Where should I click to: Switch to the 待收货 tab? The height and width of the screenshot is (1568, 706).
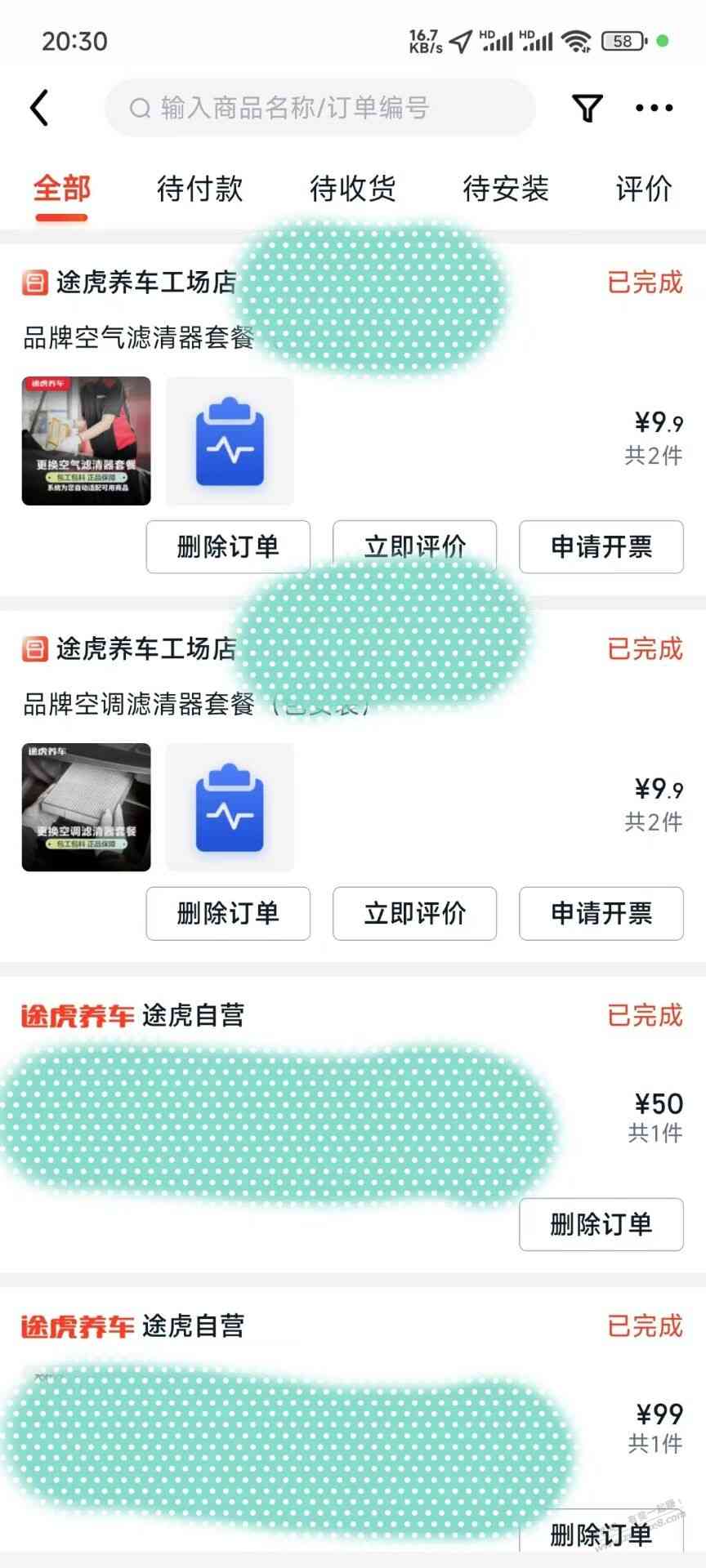click(x=353, y=189)
